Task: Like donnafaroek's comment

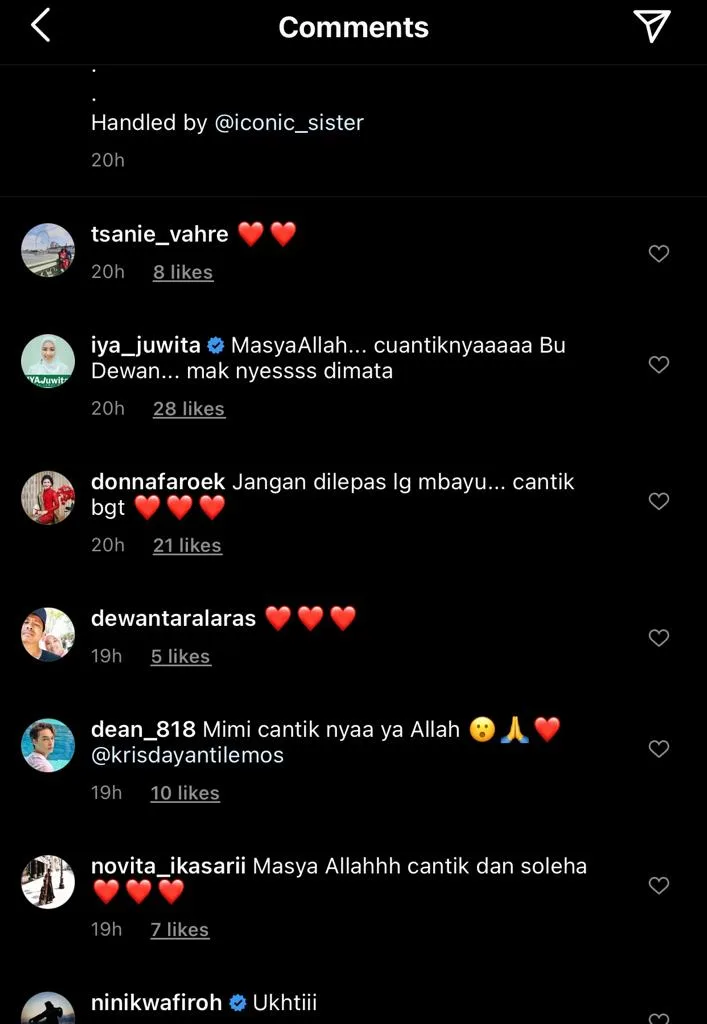Action: tap(658, 501)
